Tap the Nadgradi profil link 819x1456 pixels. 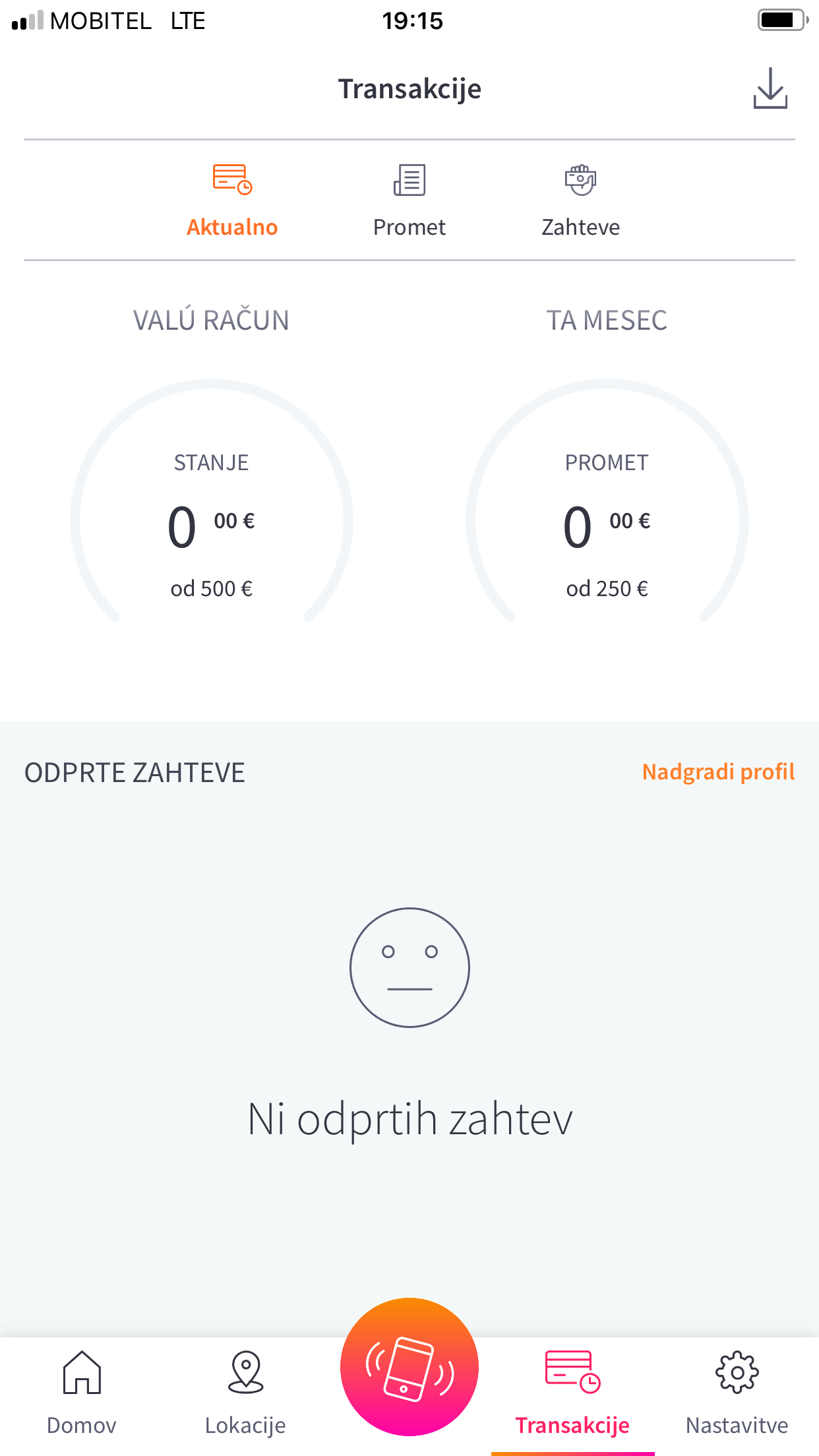point(718,772)
